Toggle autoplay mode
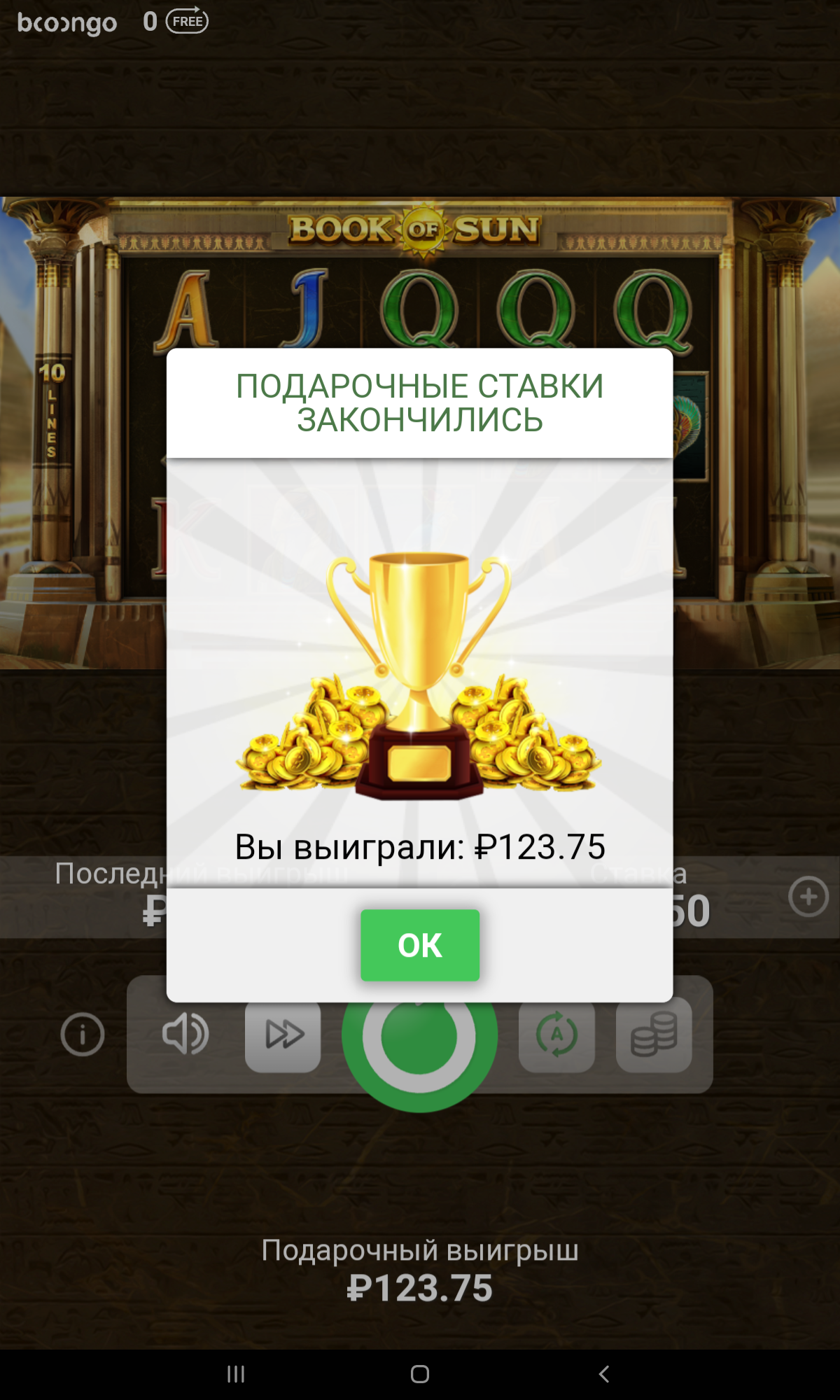840x1400 pixels. (556, 1035)
